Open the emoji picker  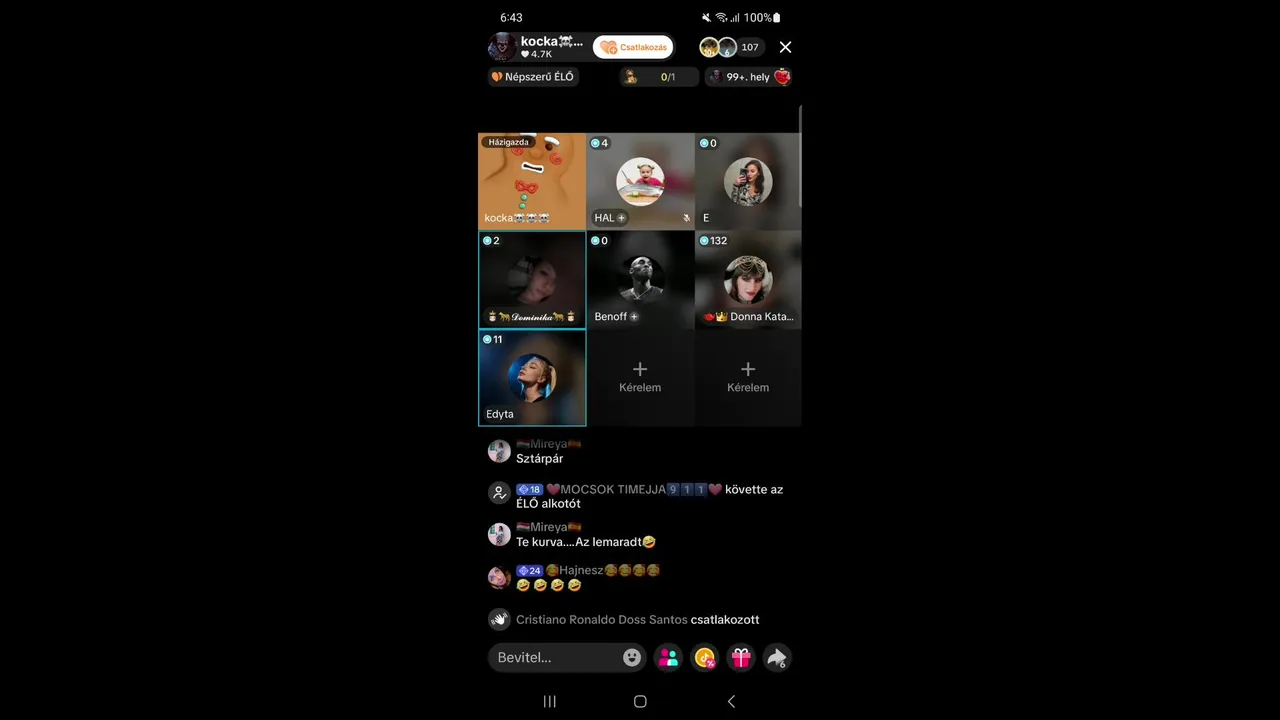click(x=632, y=657)
